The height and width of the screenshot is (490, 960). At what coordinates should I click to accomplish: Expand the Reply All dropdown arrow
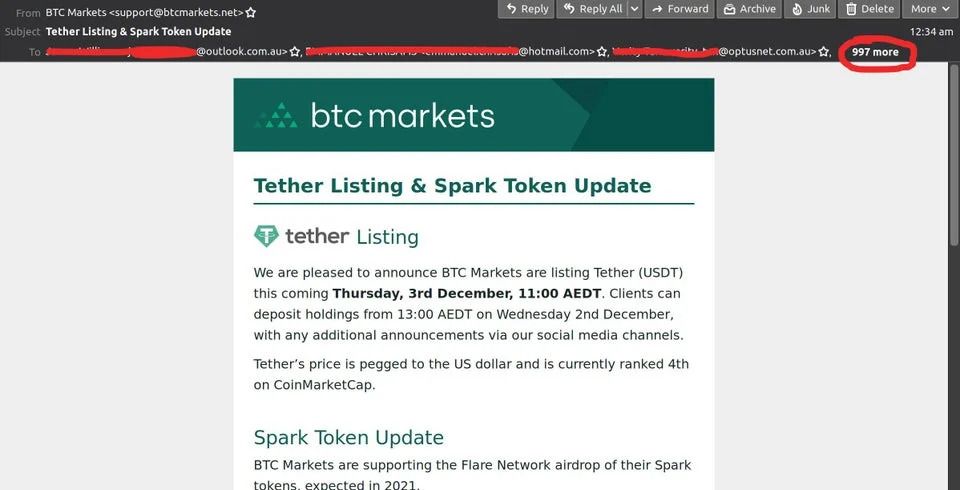pyautogui.click(x=634, y=9)
